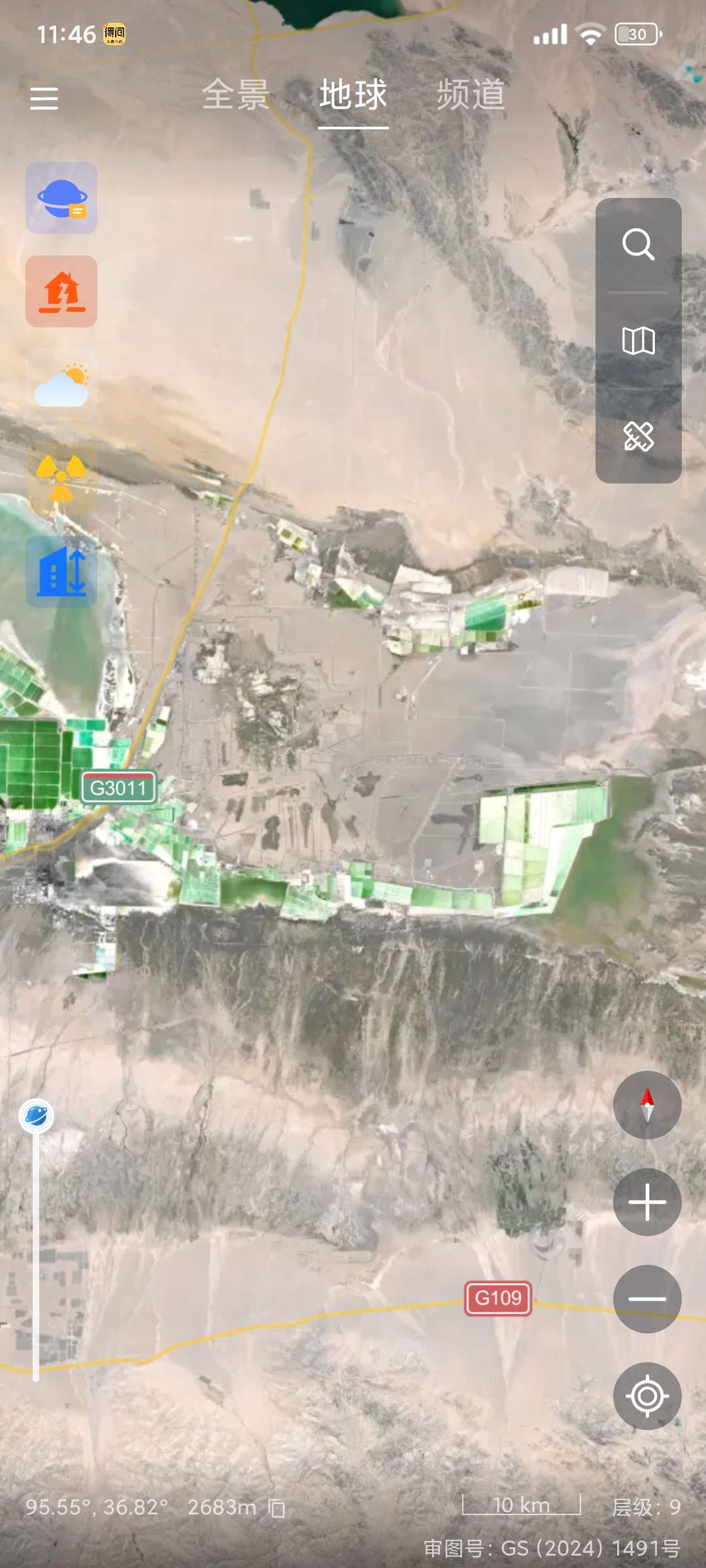Open the planet message icon
The height and width of the screenshot is (1568, 706).
click(x=61, y=198)
